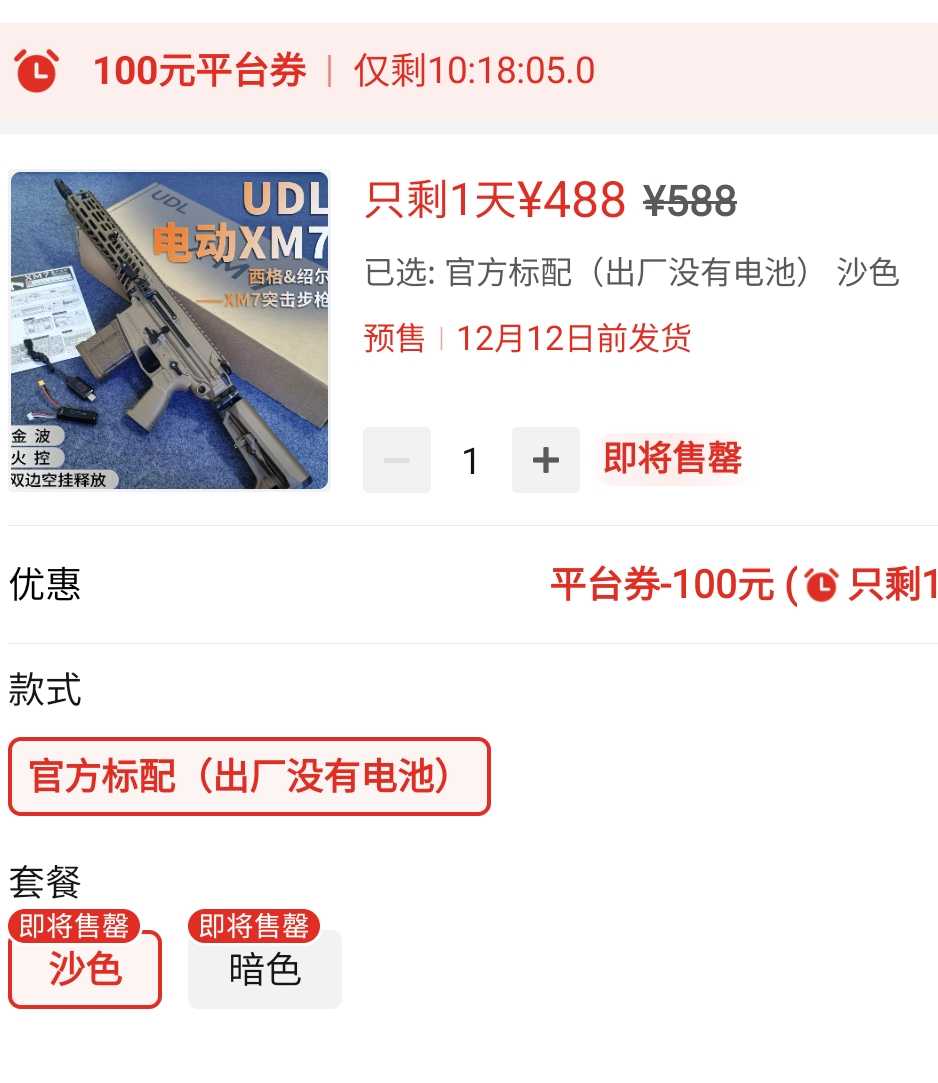
Task: Decrease quantity with the minus button
Action: point(397,460)
